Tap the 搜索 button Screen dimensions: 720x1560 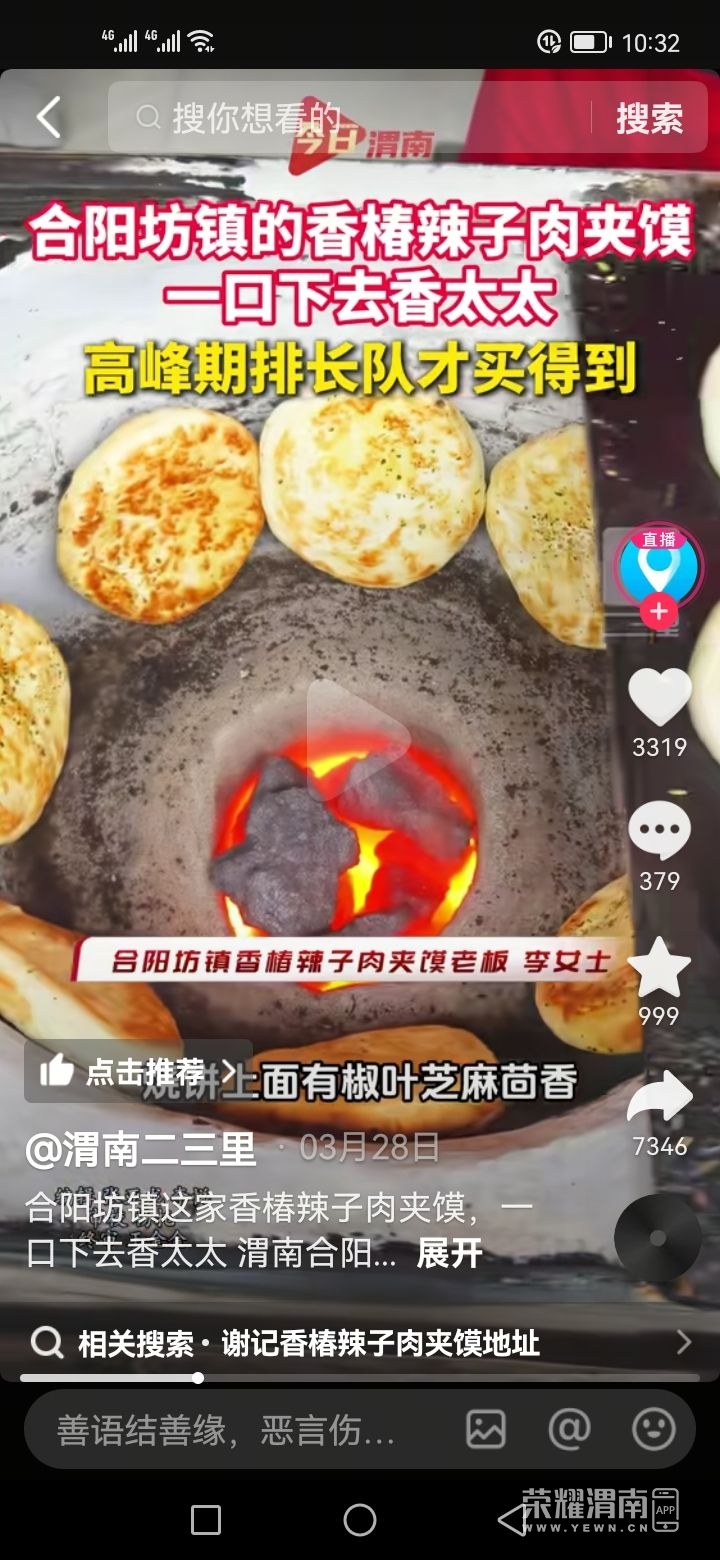(x=649, y=118)
